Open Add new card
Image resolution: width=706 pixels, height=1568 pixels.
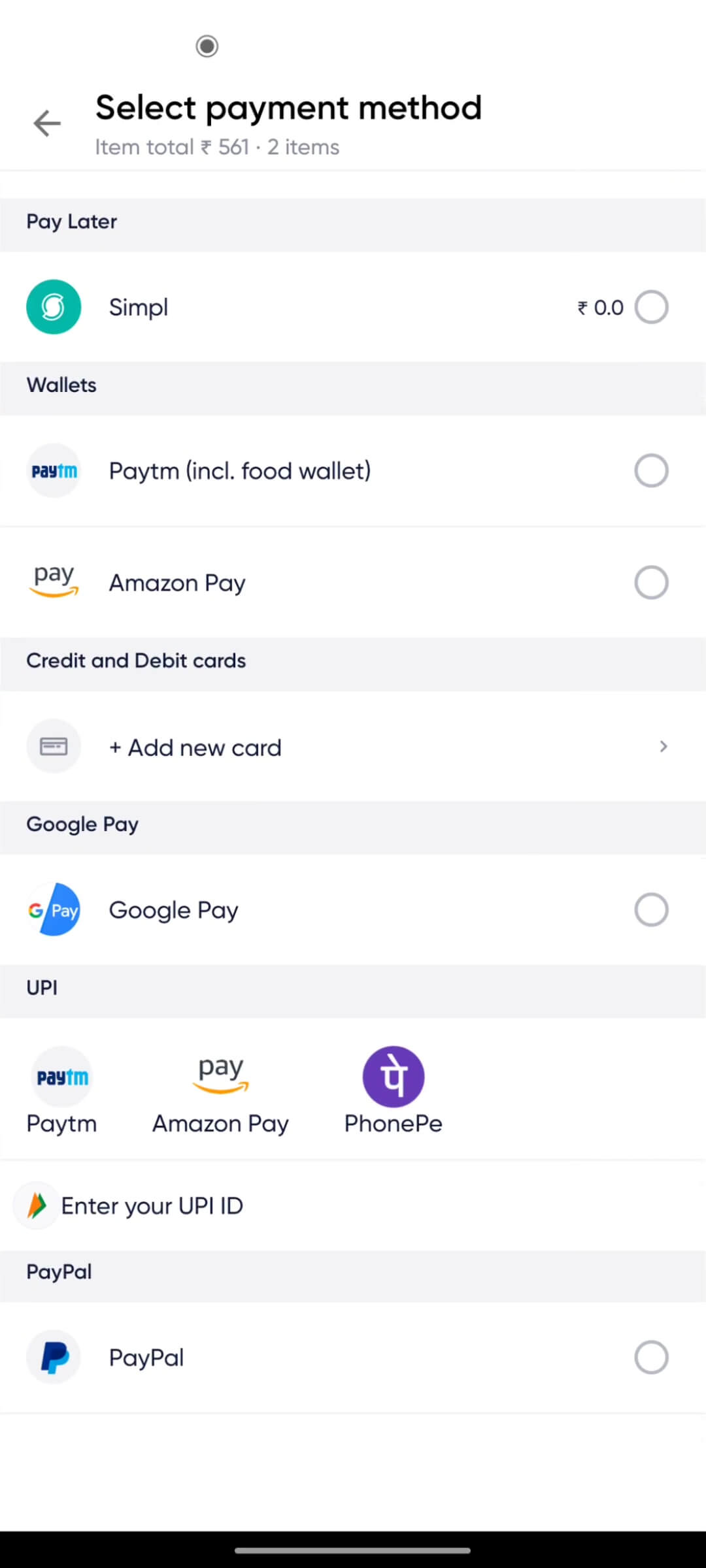click(353, 747)
